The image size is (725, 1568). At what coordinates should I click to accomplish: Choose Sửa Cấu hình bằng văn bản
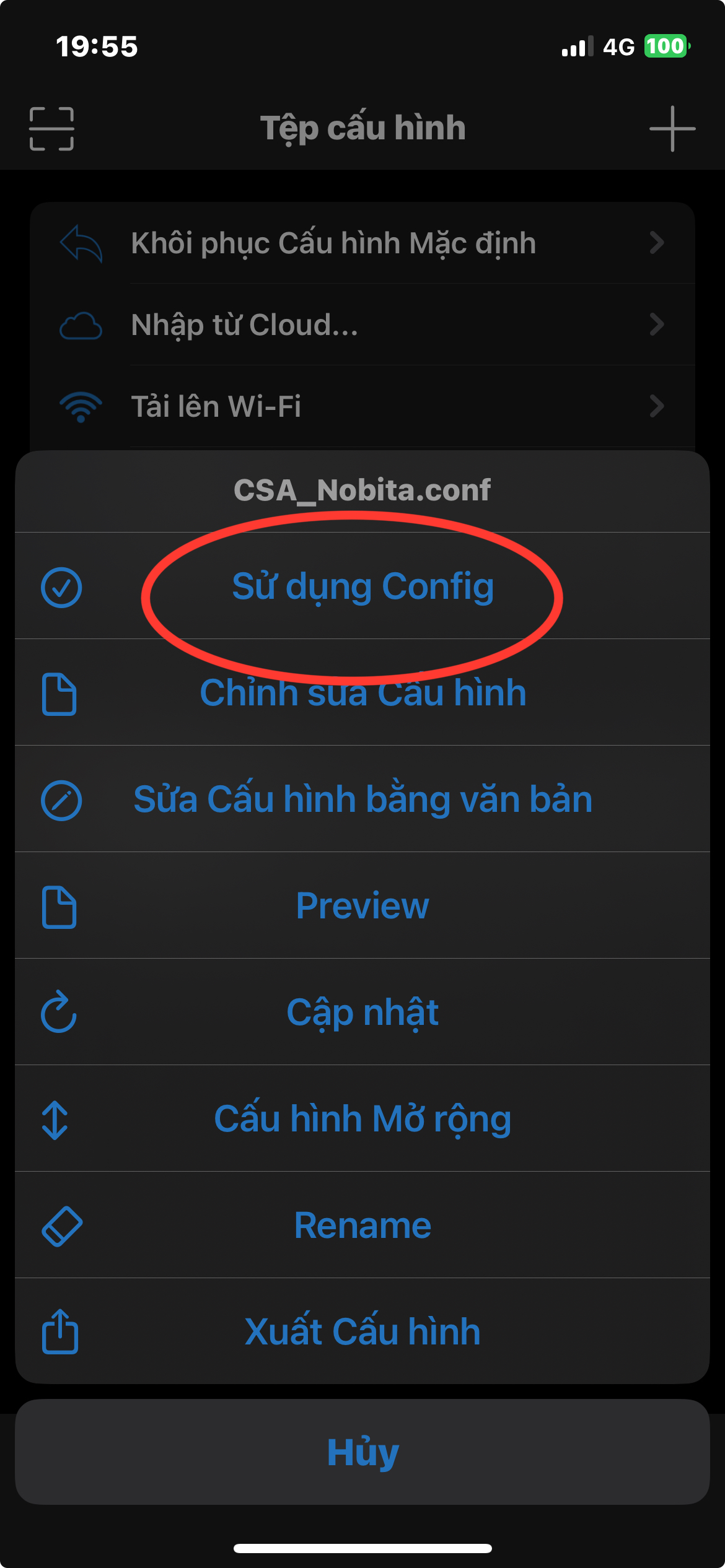click(x=362, y=799)
